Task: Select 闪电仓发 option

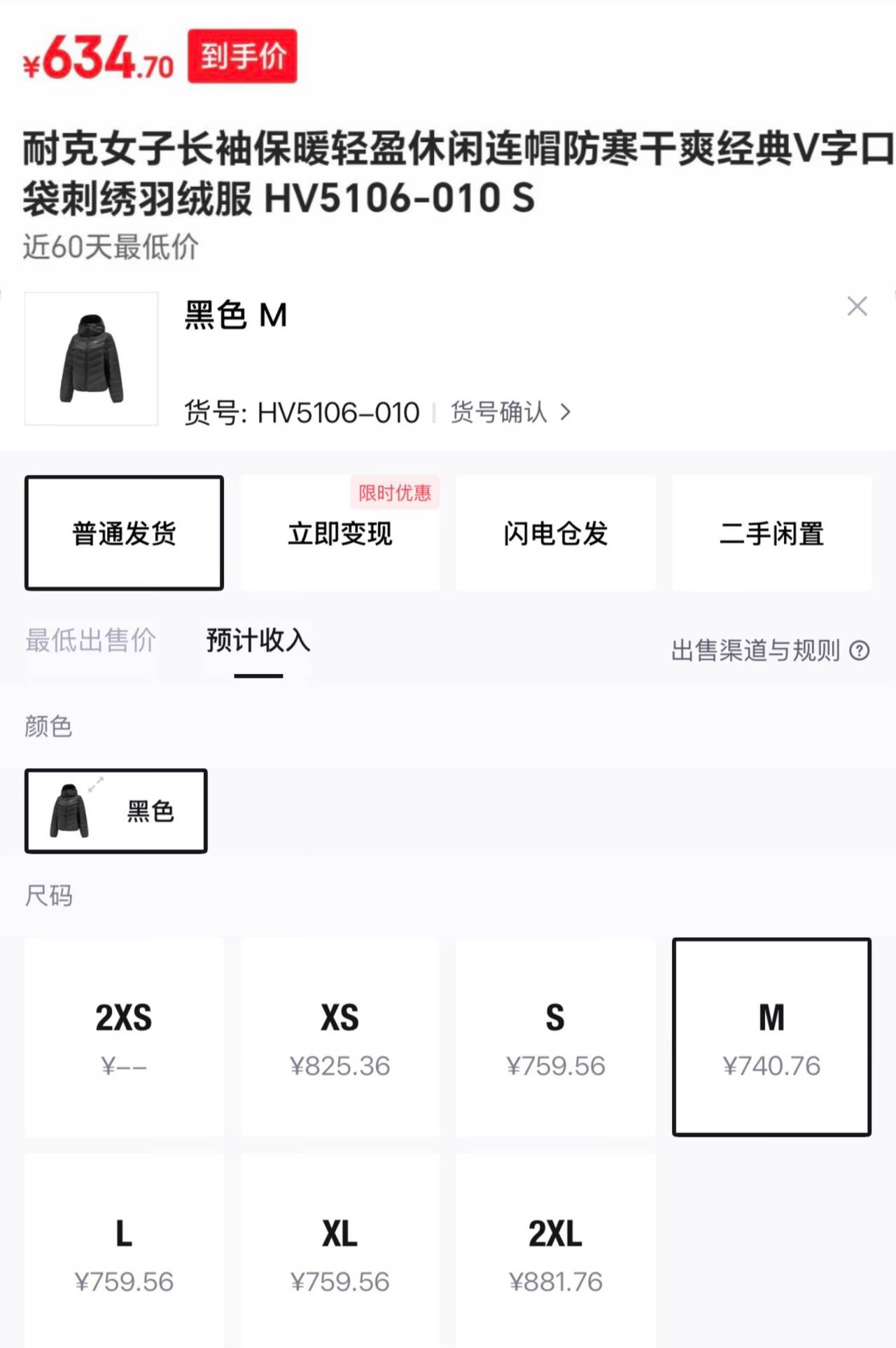Action: pyautogui.click(x=556, y=533)
